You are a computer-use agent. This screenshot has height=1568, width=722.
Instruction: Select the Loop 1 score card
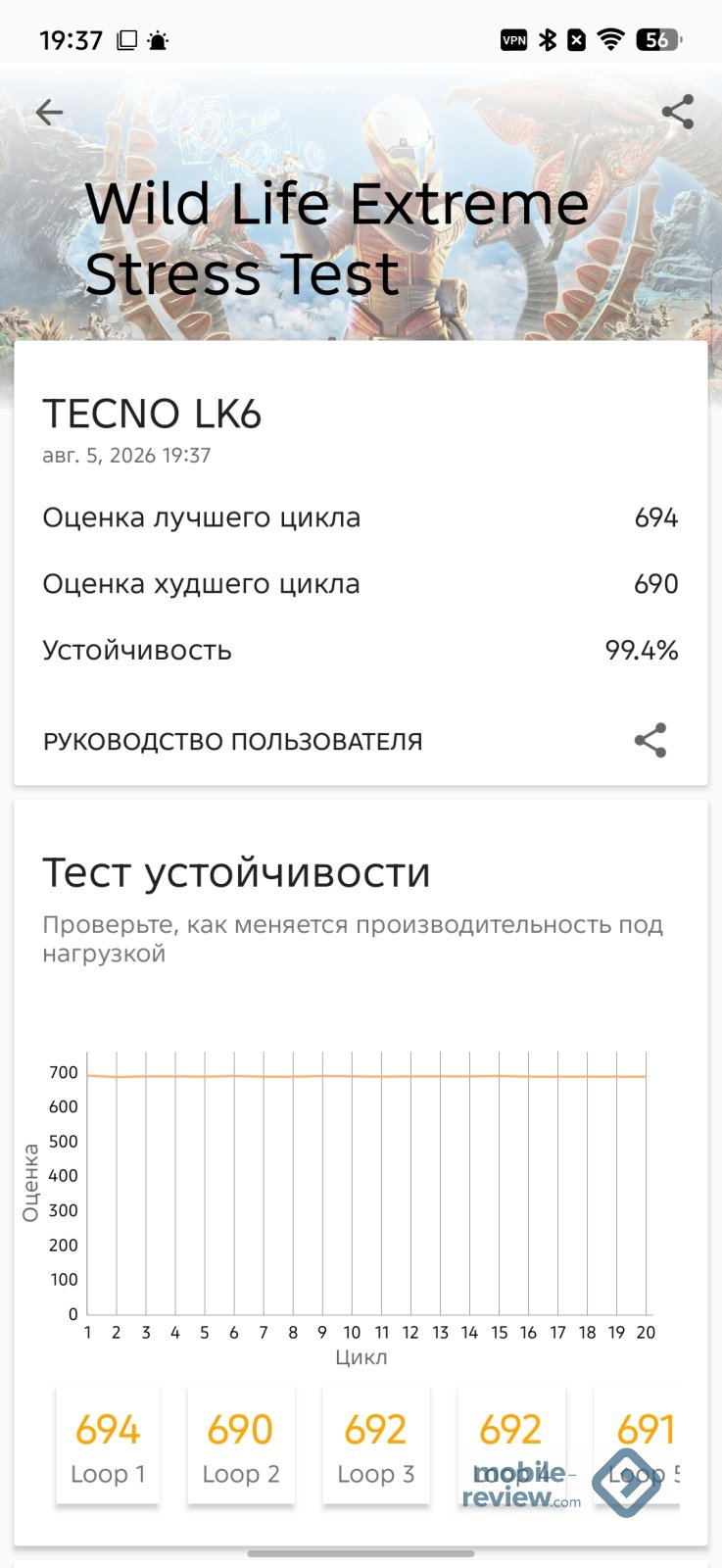(108, 1445)
